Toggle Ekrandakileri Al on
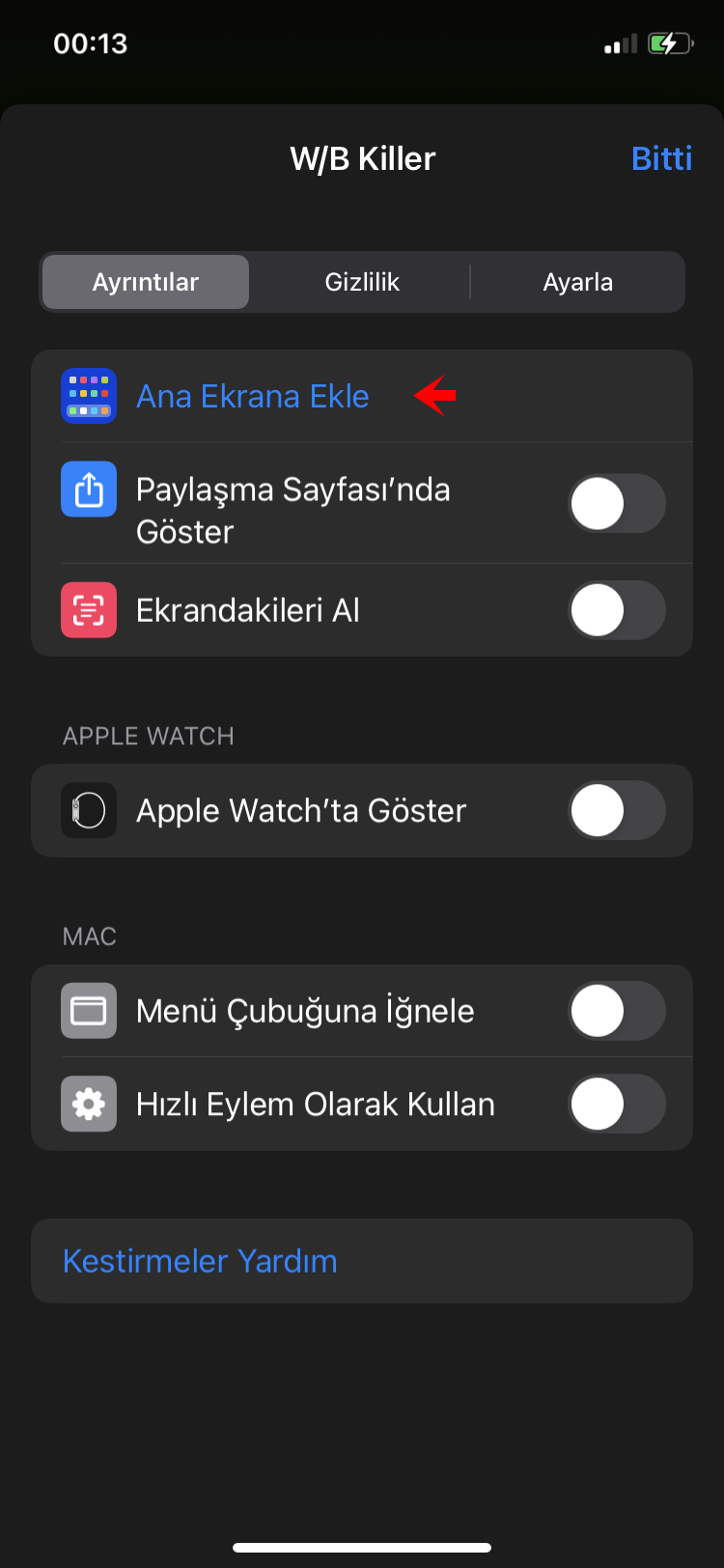Image resolution: width=724 pixels, height=1568 pixels. click(x=617, y=610)
